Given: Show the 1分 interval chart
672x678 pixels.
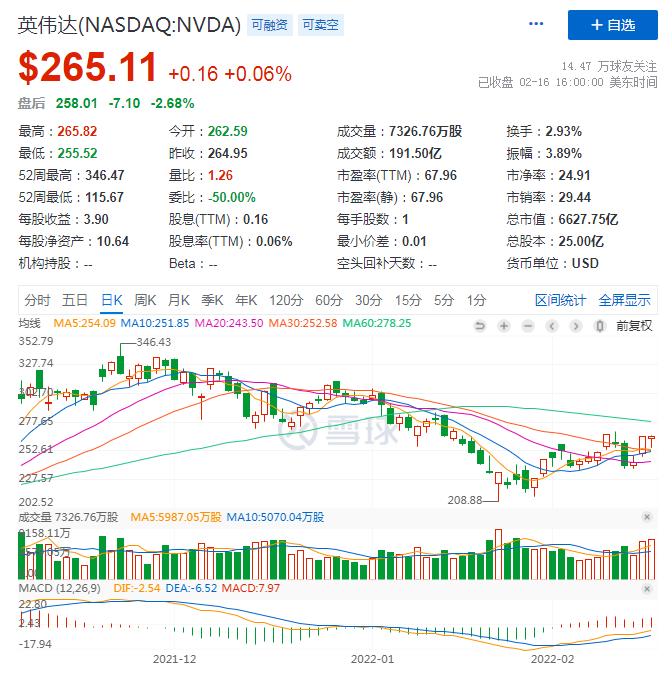Looking at the screenshot, I should pos(476,300).
